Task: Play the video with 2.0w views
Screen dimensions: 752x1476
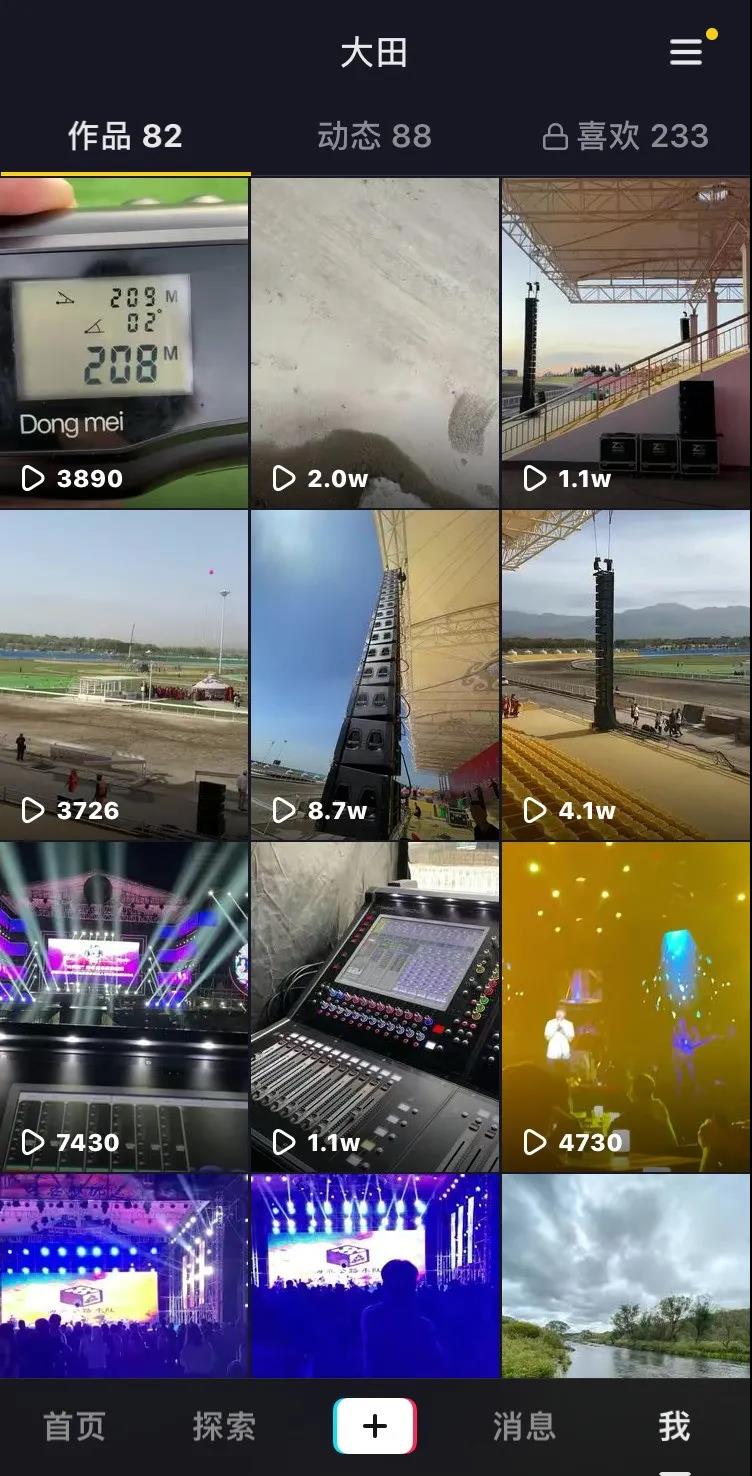Action: (x=375, y=342)
